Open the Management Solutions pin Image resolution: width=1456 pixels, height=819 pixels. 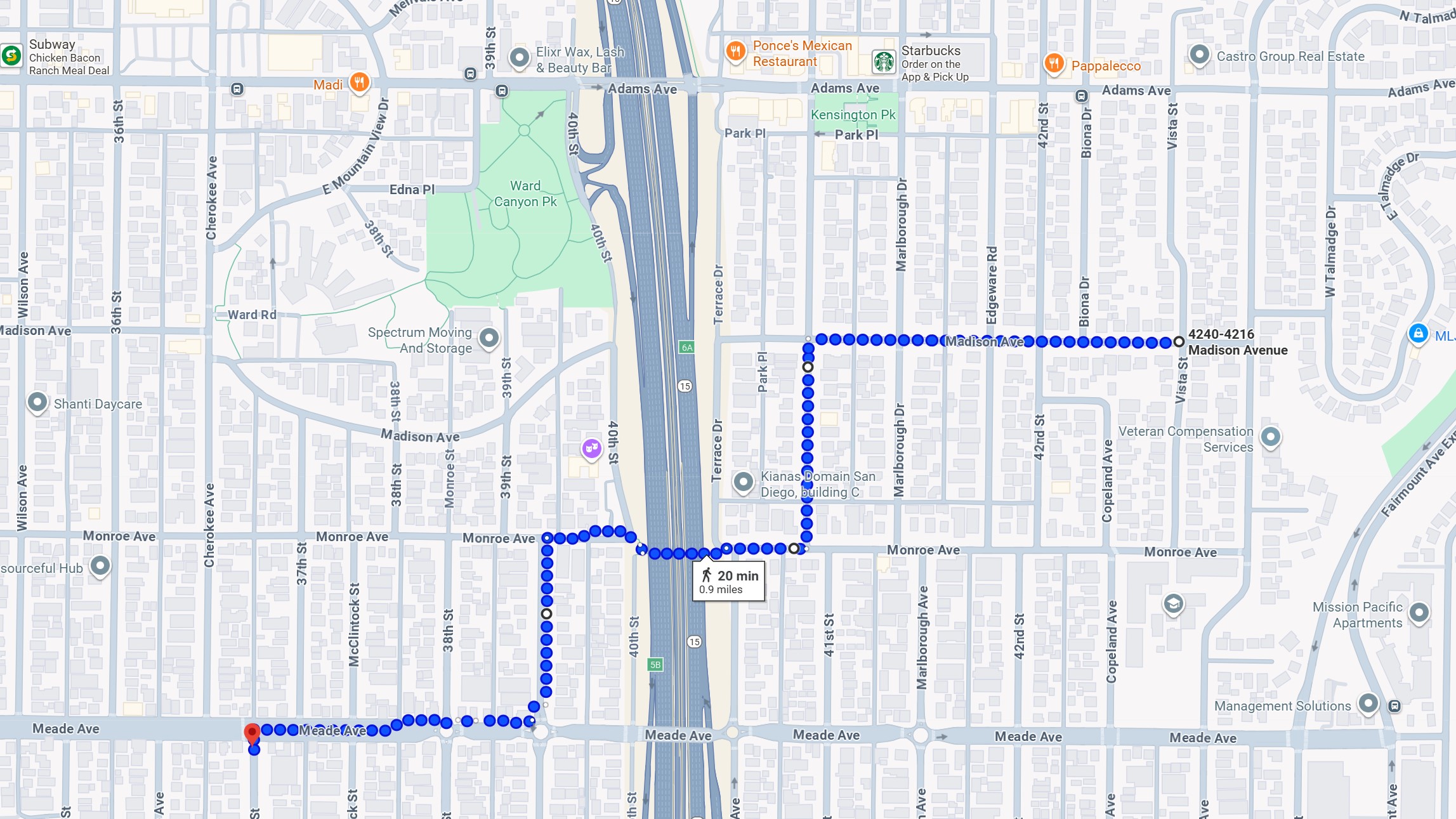click(1368, 703)
